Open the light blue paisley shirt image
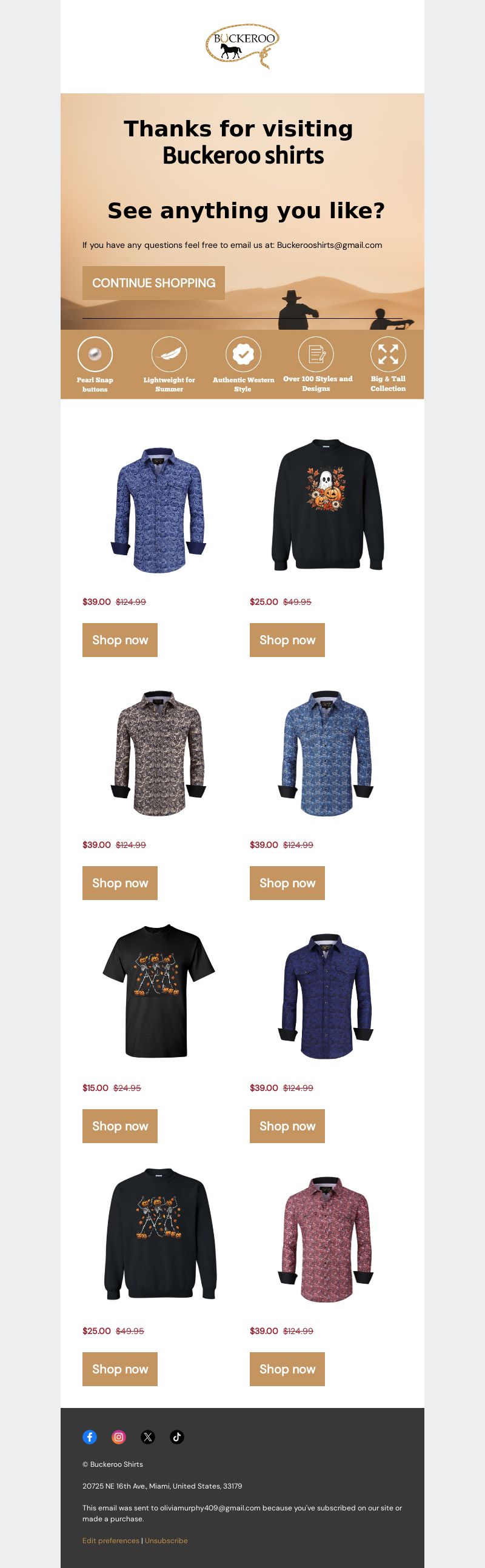Screen dimensions: 485x1568 [x=326, y=753]
